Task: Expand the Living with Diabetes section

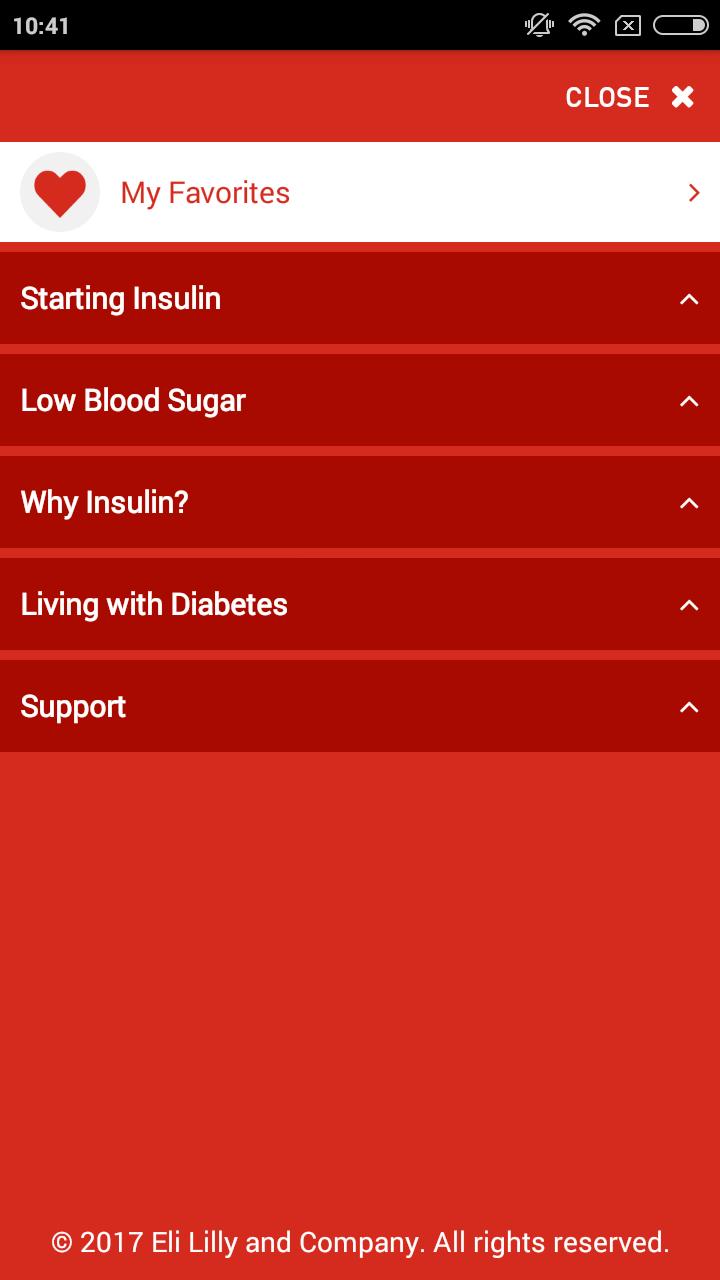Action: click(x=360, y=604)
